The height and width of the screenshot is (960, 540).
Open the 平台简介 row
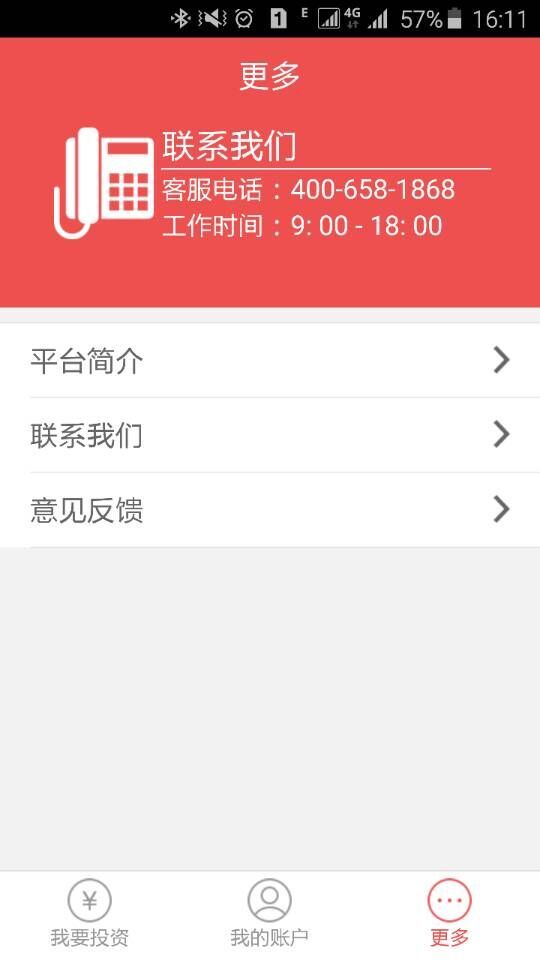tap(270, 360)
